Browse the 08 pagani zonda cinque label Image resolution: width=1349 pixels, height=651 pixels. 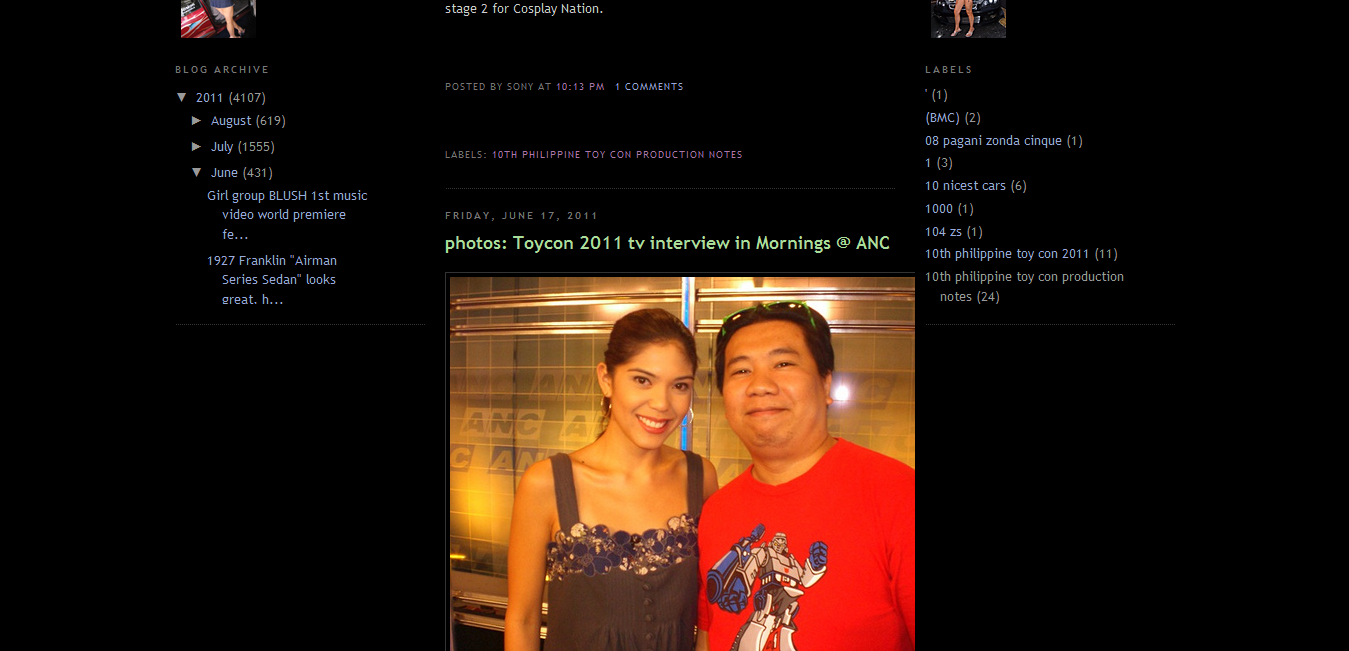993,140
